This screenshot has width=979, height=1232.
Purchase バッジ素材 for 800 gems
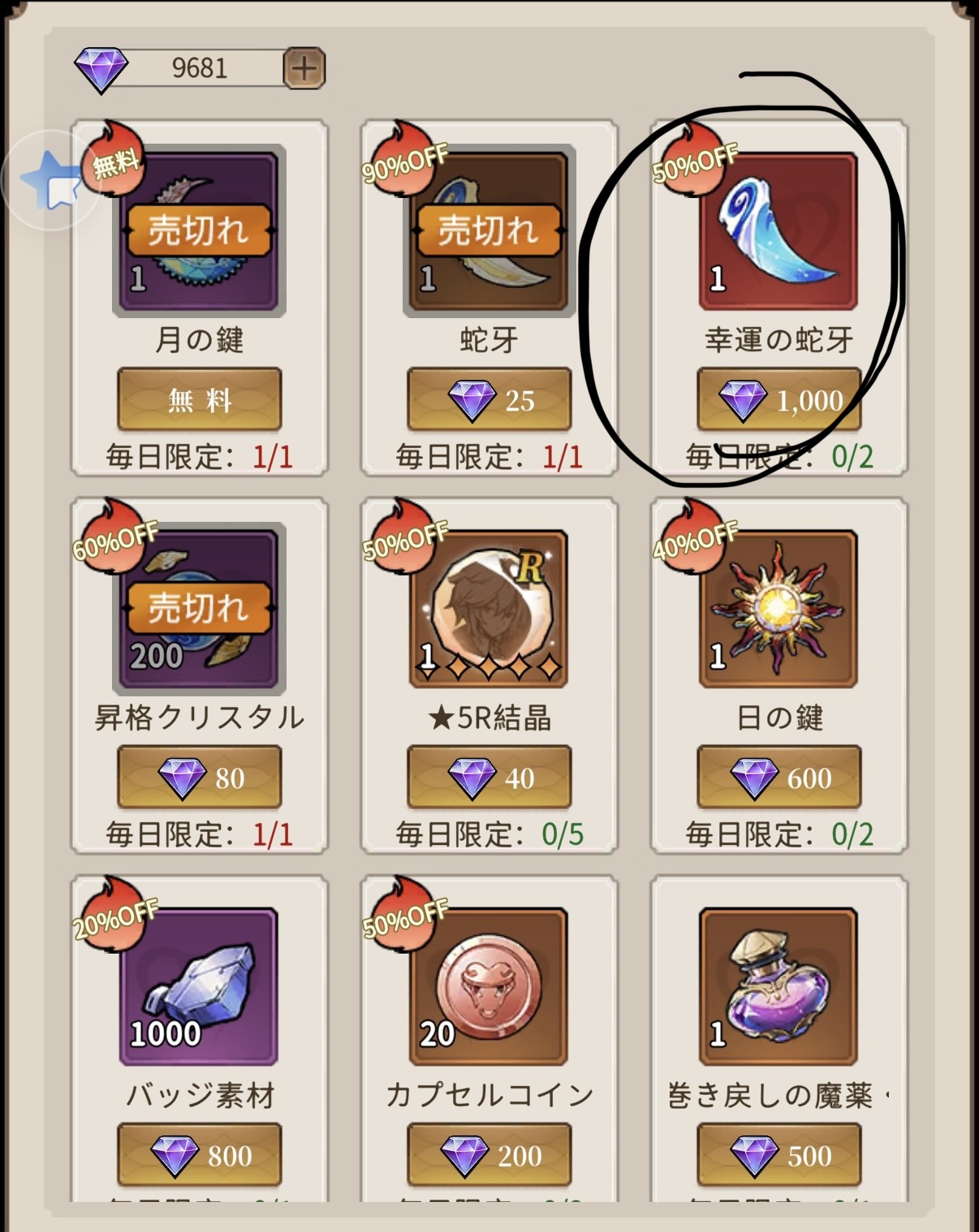click(x=199, y=1155)
